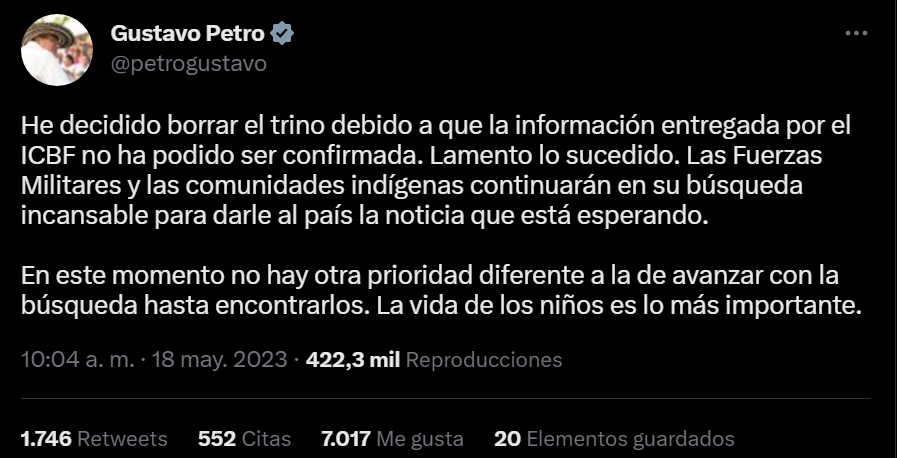View the 552 Citas quotes
Screen dimensions: 897x458
click(x=244, y=438)
